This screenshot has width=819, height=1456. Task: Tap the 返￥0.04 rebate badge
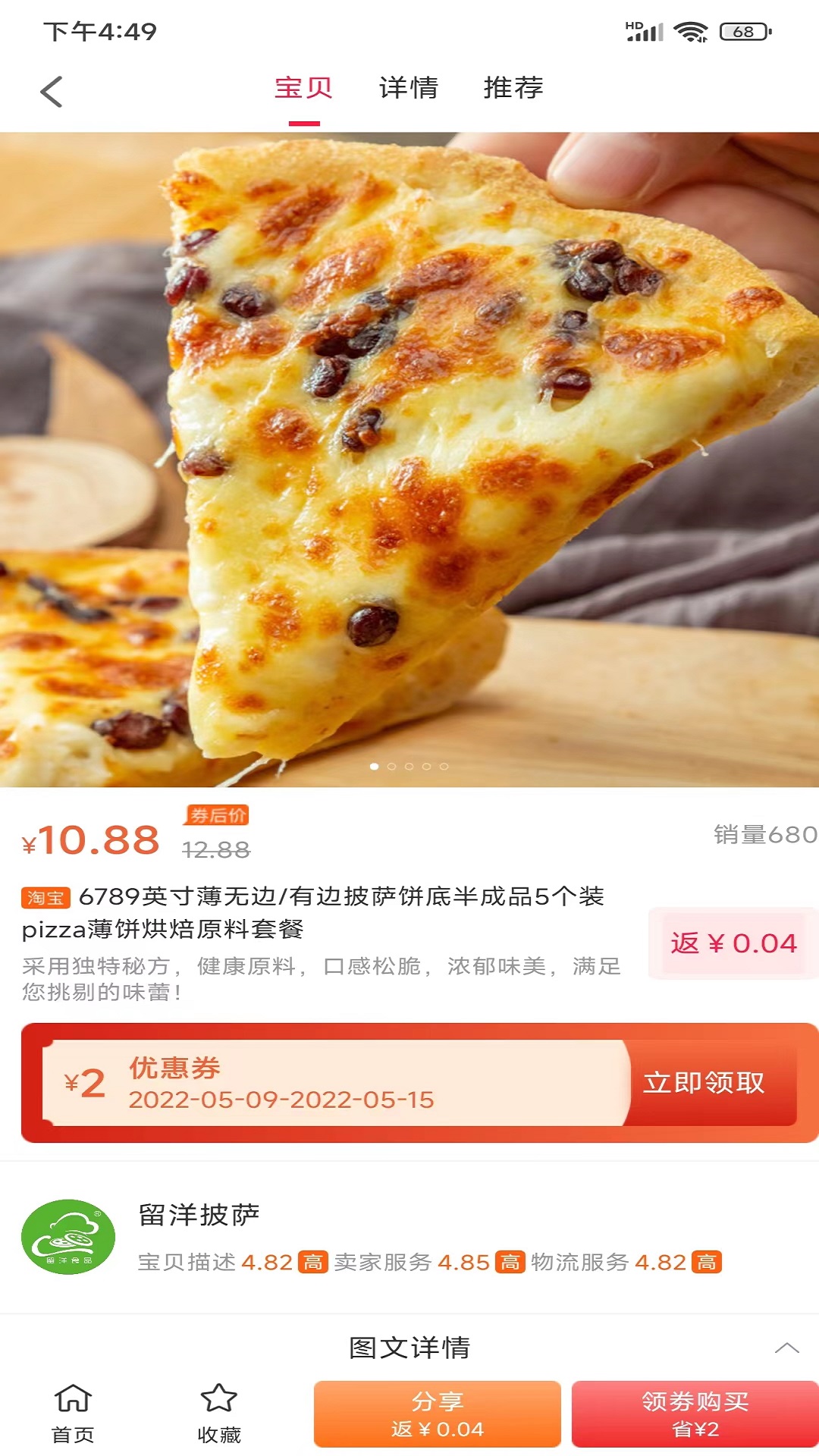click(733, 943)
